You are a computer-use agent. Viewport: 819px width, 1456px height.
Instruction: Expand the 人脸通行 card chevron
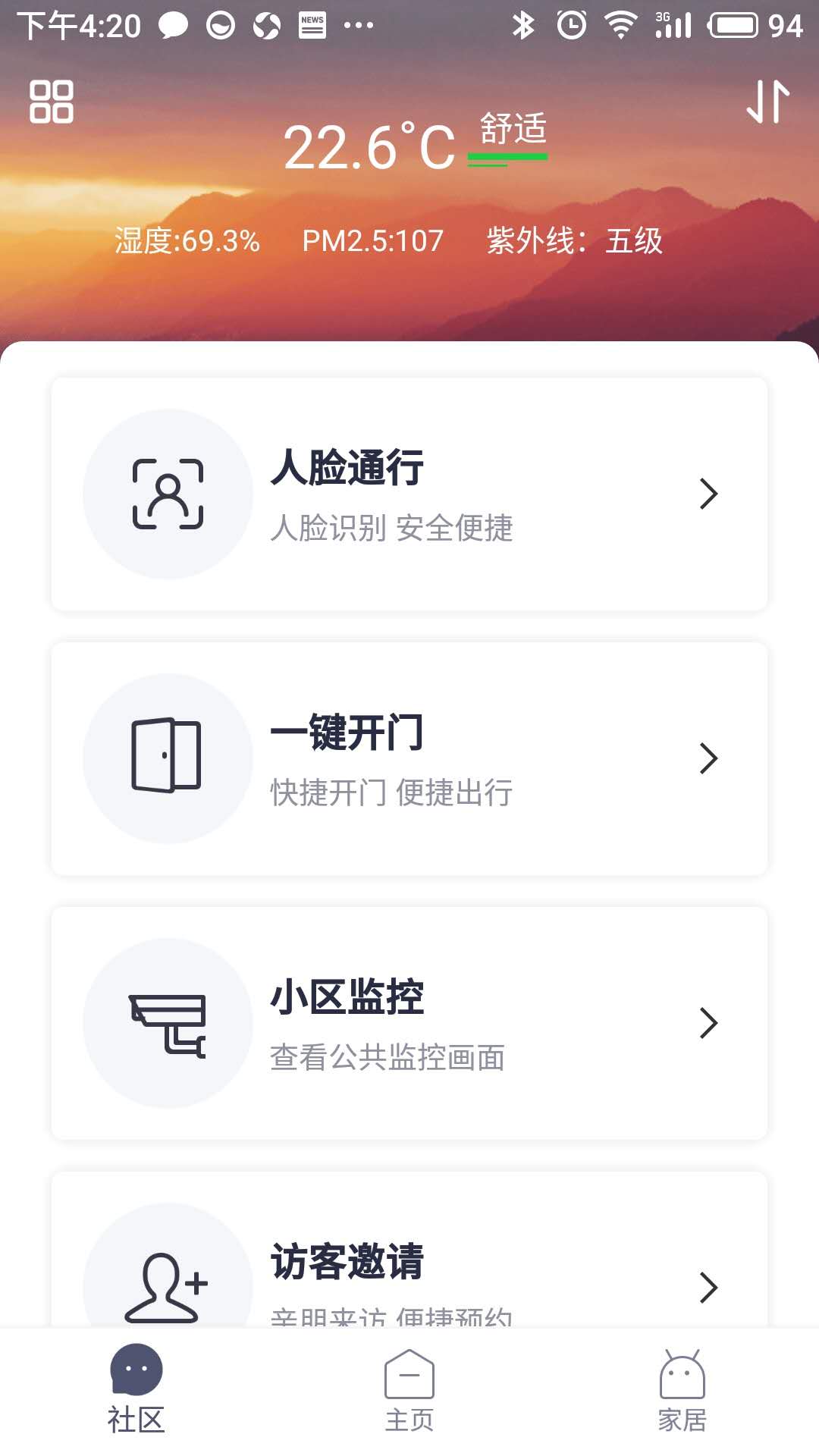pyautogui.click(x=710, y=493)
